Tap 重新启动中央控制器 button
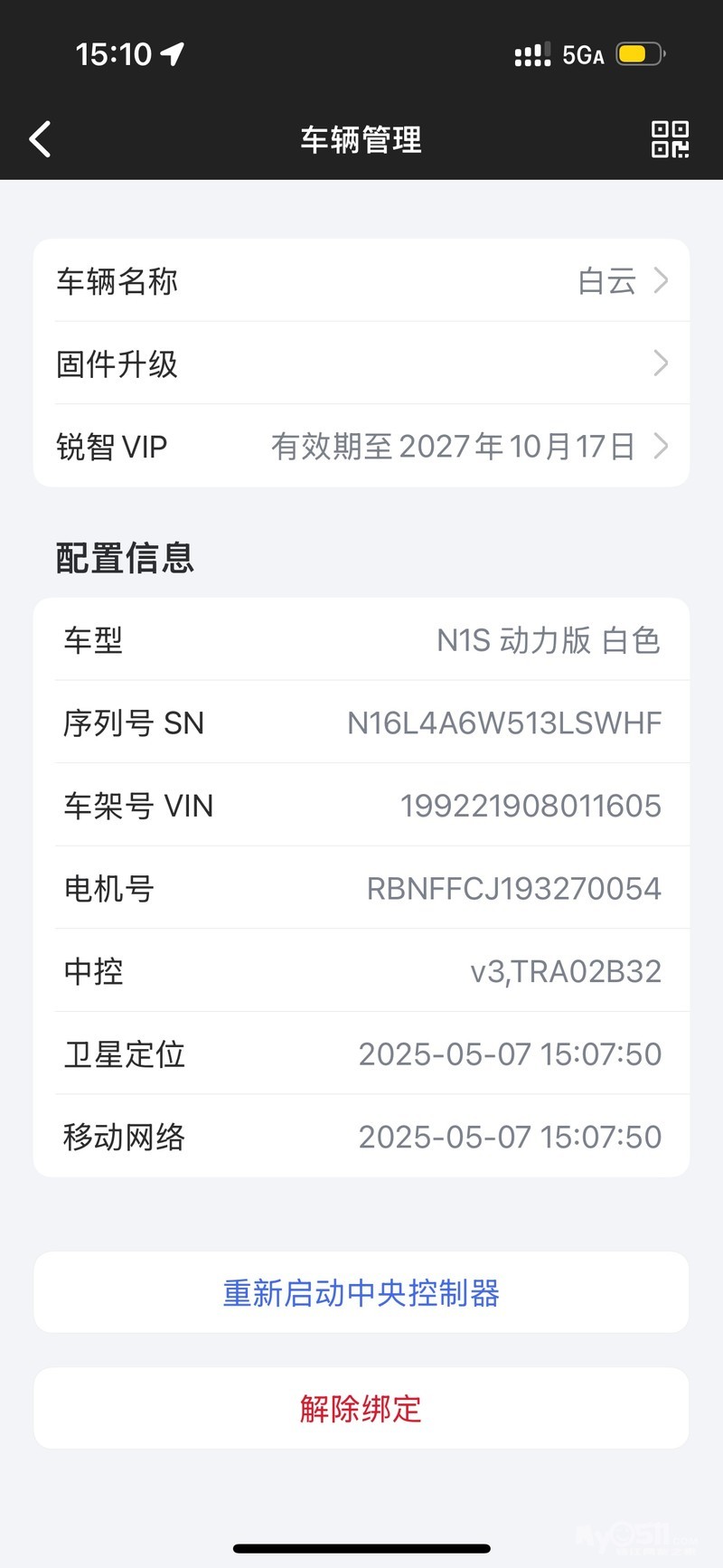The image size is (723, 1568). coord(361,1292)
